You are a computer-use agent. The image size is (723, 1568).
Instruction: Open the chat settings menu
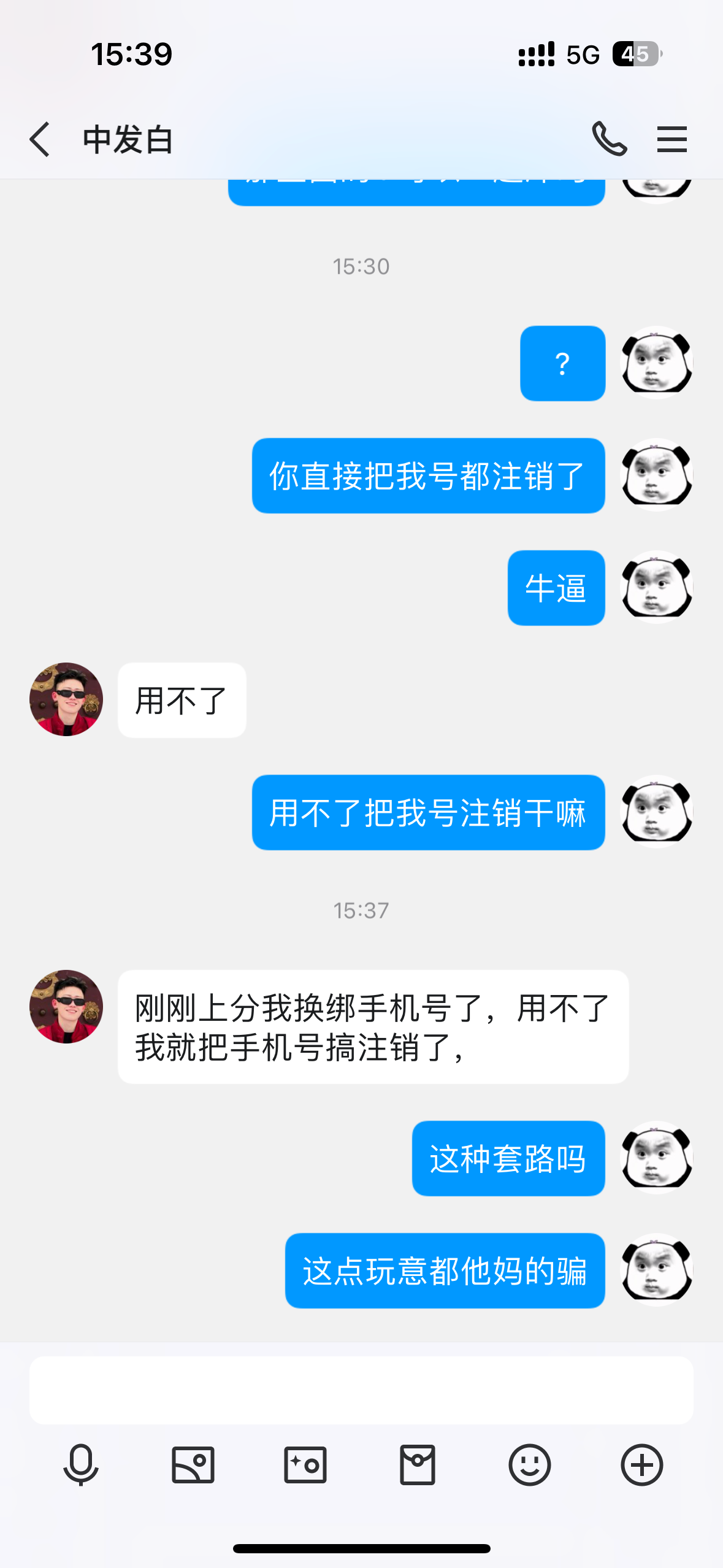tap(671, 139)
